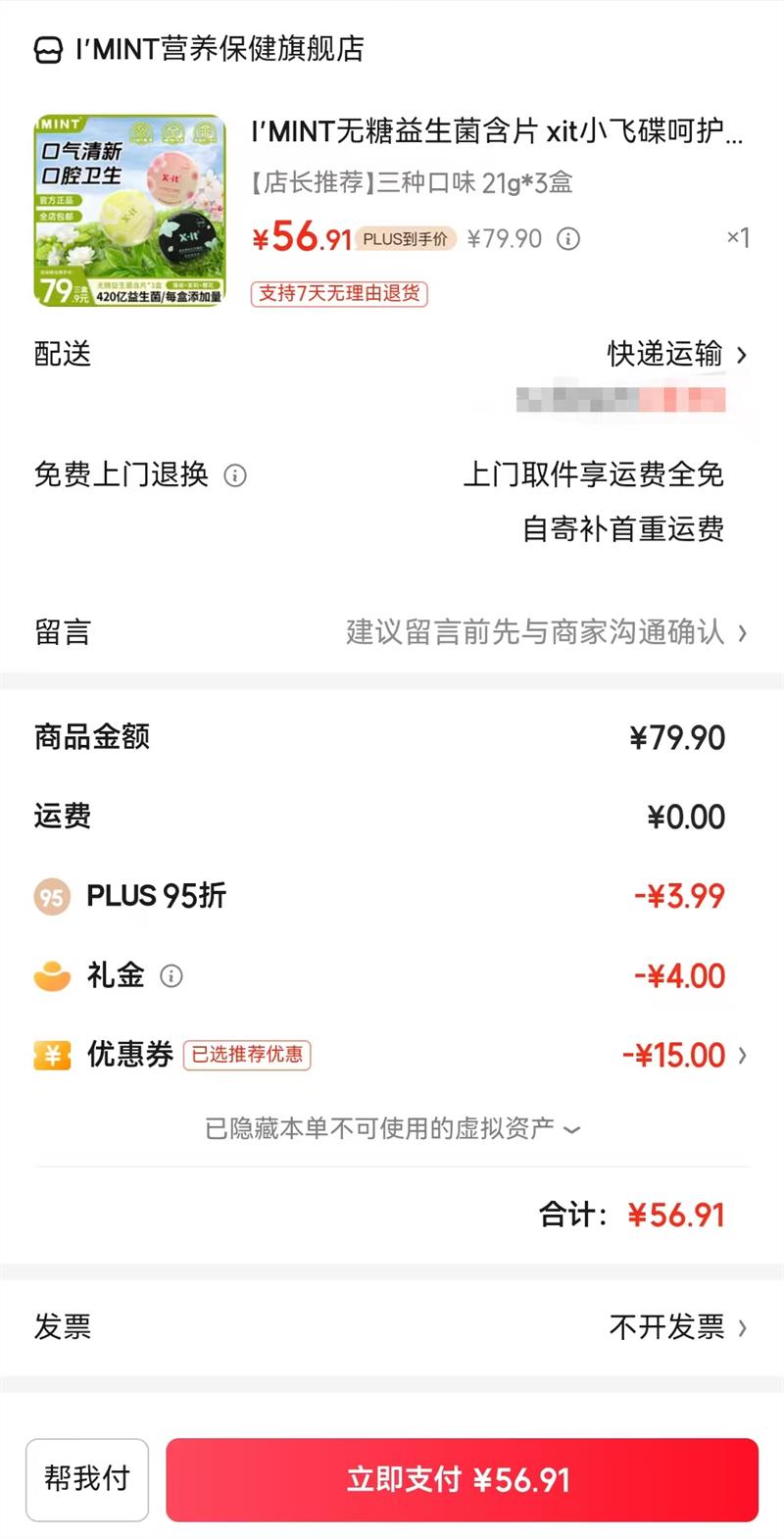Viewport: 784px width, 1539px height.
Task: Select 帮我付 to request payment
Action: pos(87,1479)
